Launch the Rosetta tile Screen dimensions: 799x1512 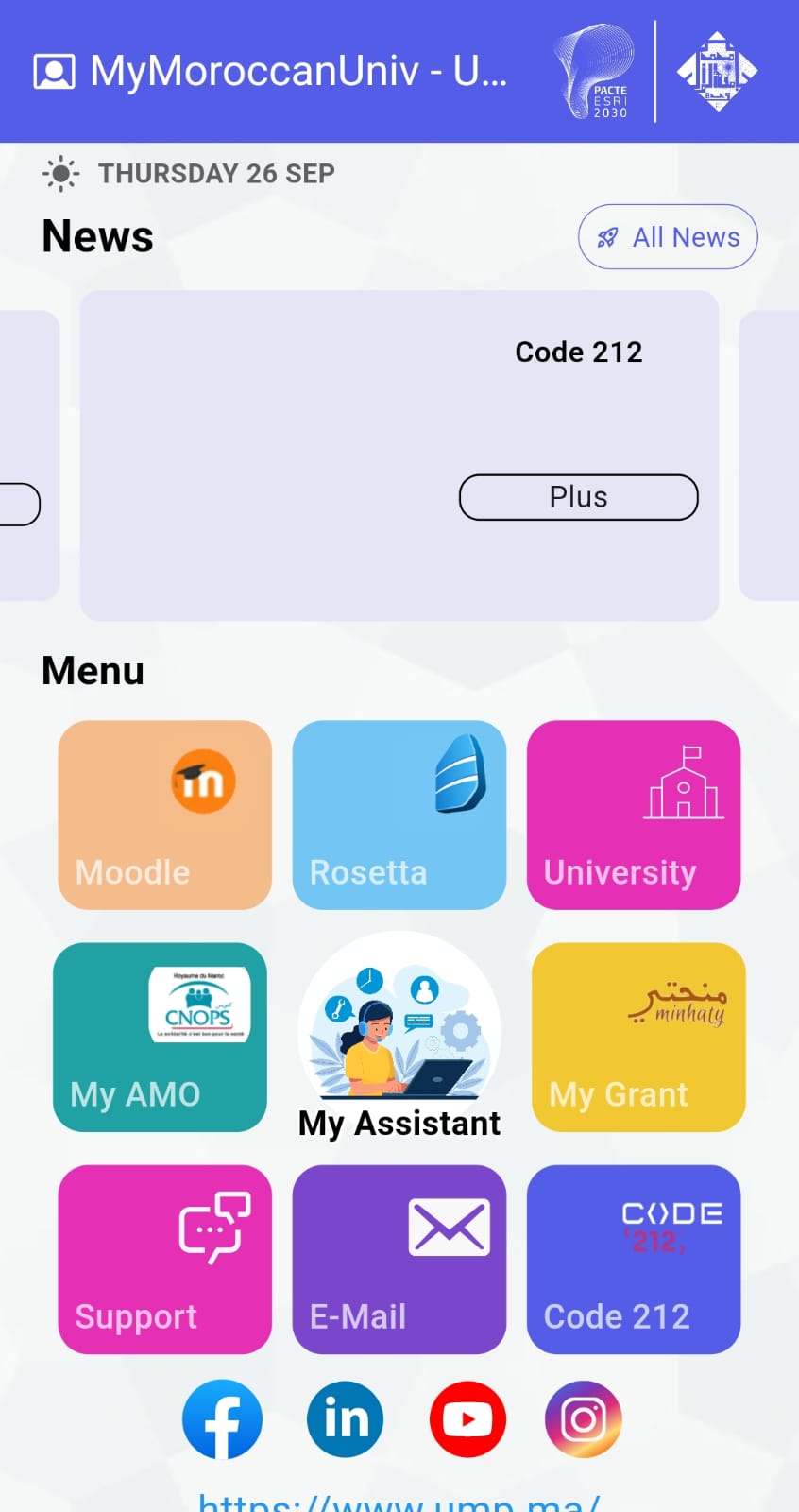click(x=399, y=815)
